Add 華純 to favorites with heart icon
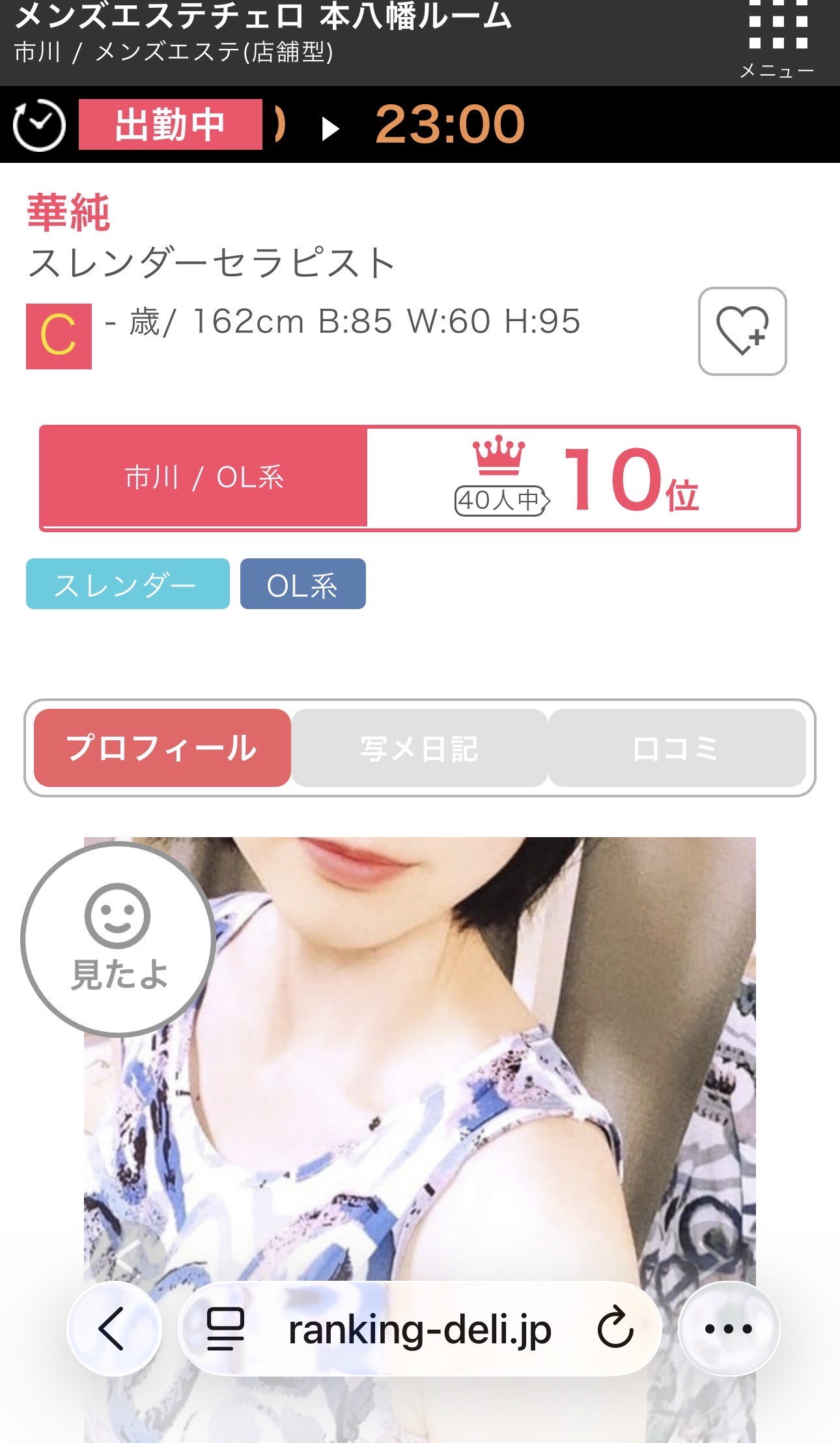 [742, 331]
